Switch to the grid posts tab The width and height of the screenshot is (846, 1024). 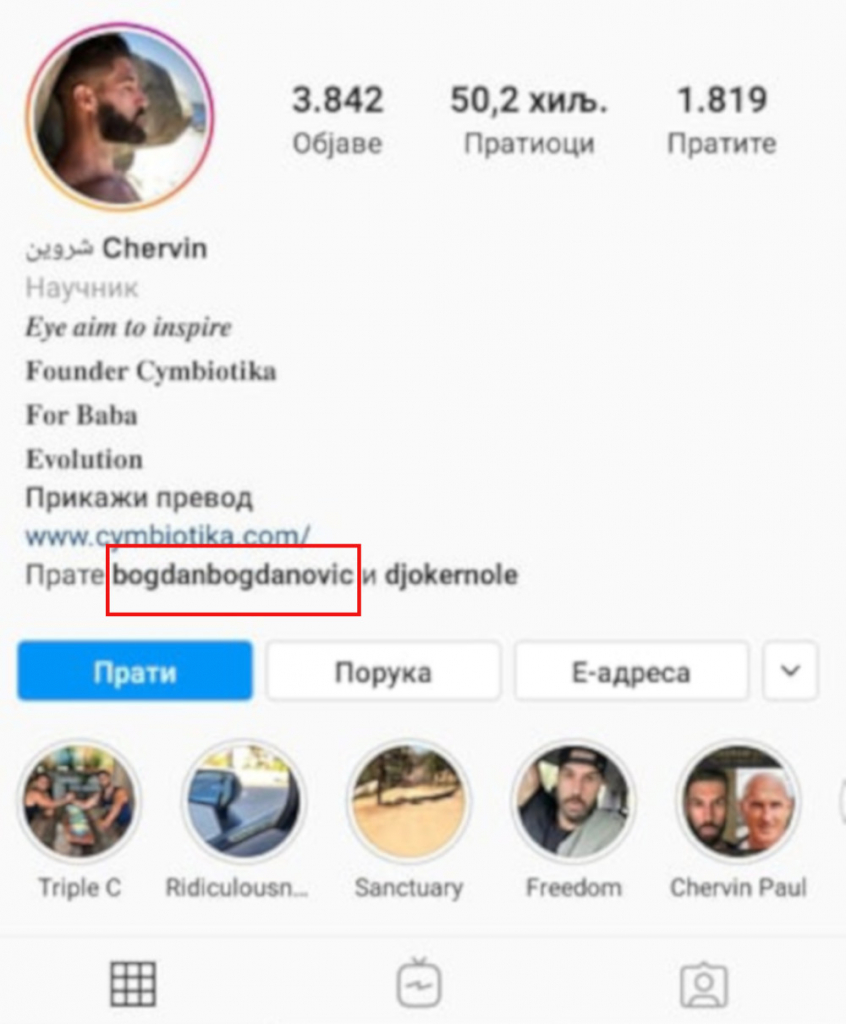133,984
